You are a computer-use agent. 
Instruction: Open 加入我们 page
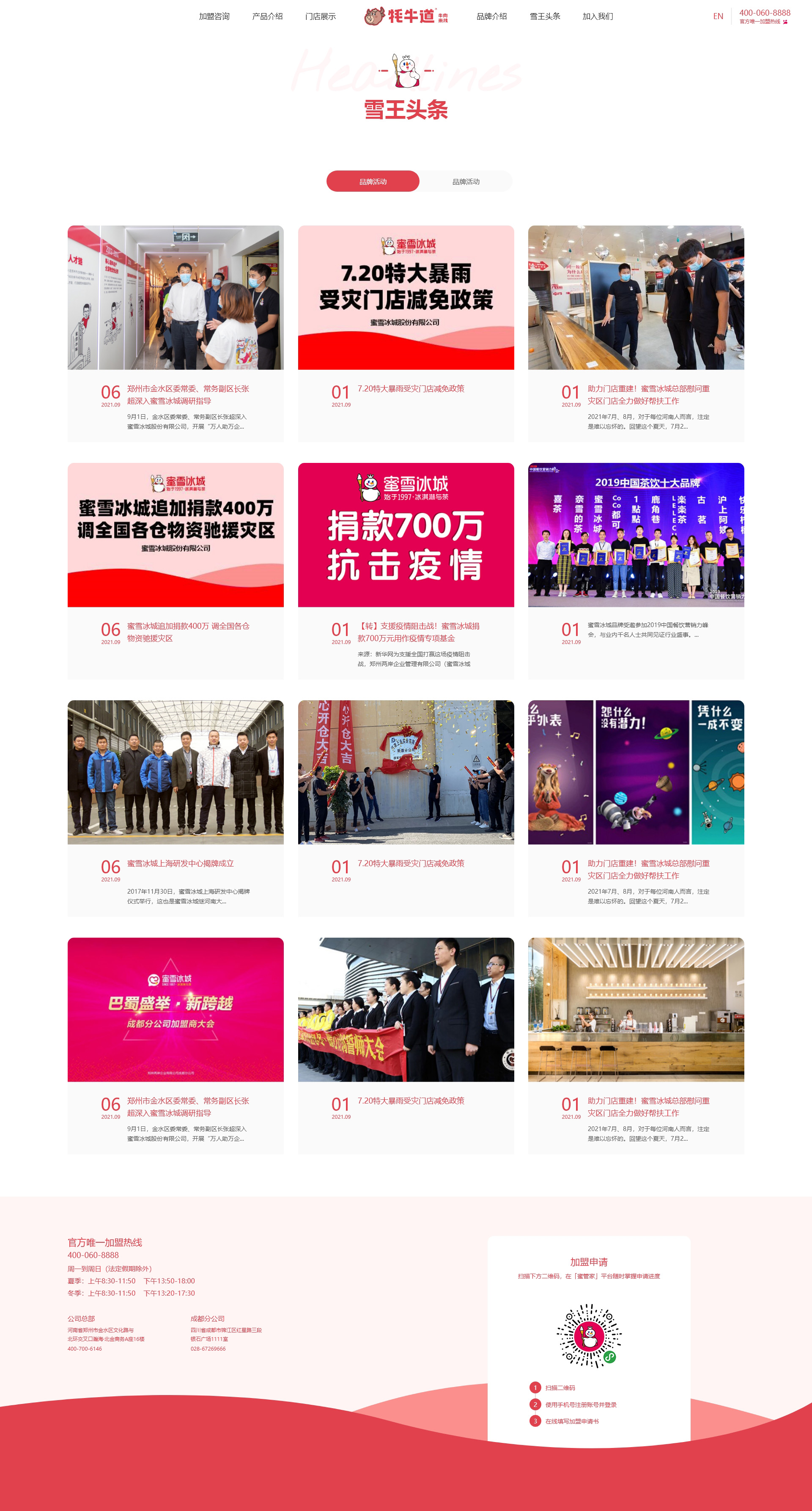coord(598,17)
